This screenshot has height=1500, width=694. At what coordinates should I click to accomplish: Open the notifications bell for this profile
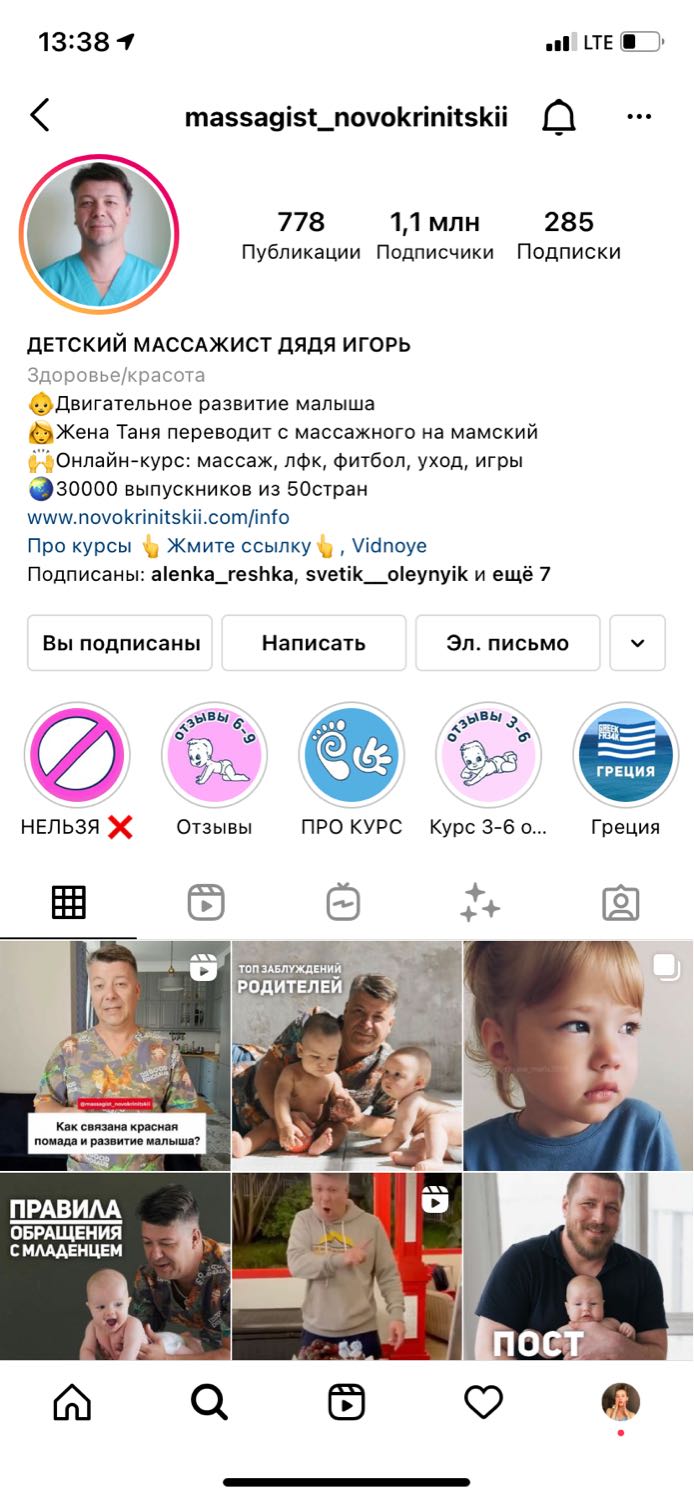pyautogui.click(x=559, y=117)
